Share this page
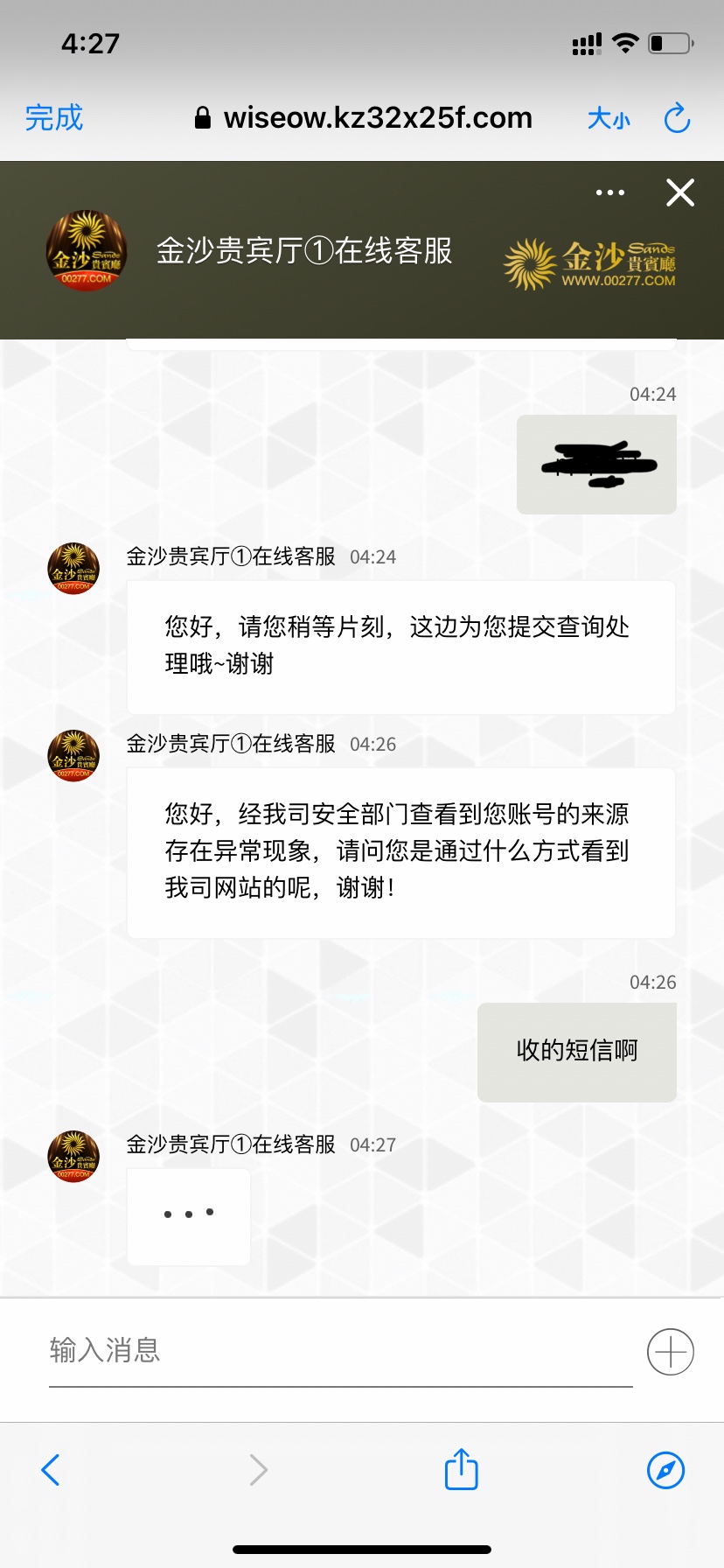This screenshot has width=724, height=1568. click(461, 1469)
